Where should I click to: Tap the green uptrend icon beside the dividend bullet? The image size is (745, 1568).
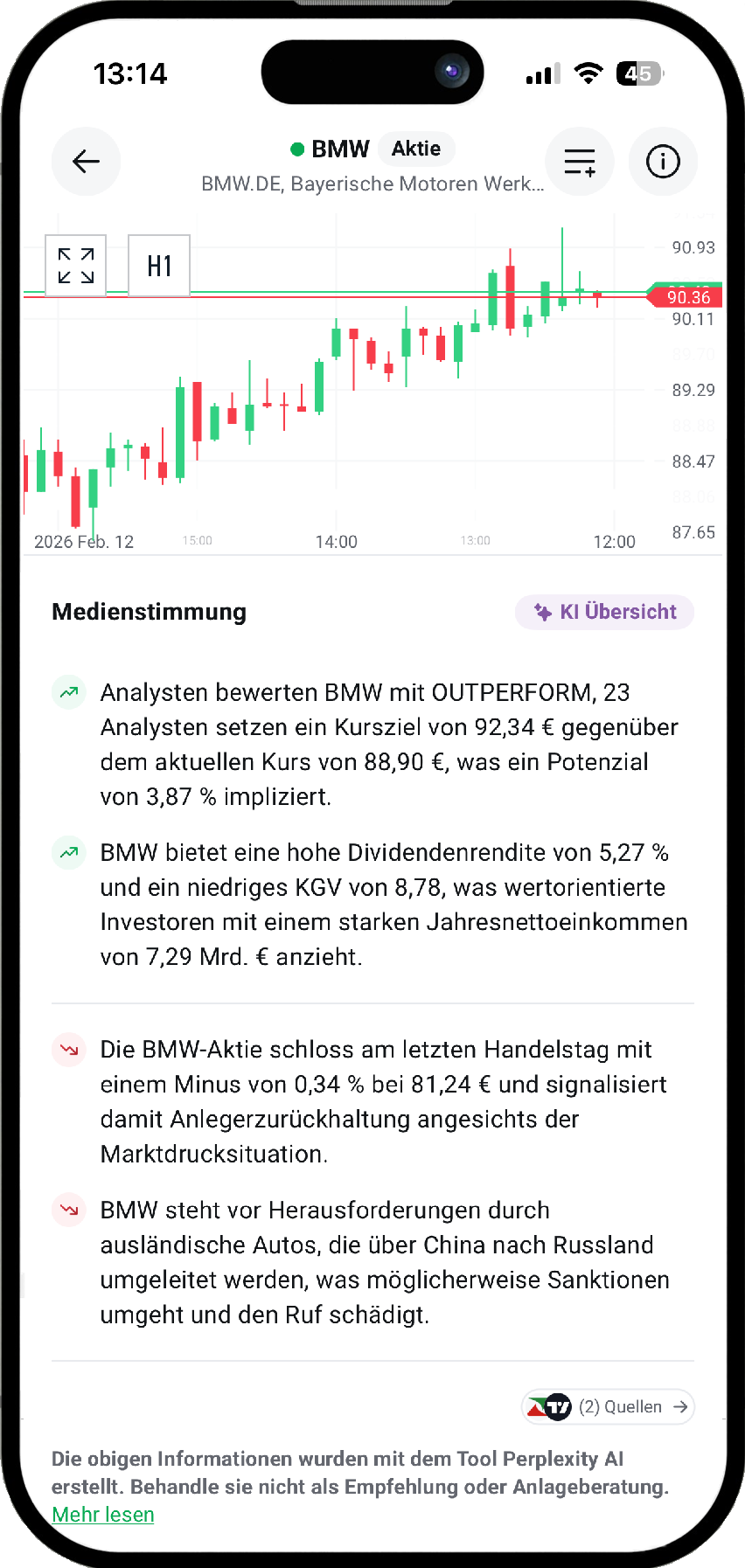pyautogui.click(x=68, y=853)
